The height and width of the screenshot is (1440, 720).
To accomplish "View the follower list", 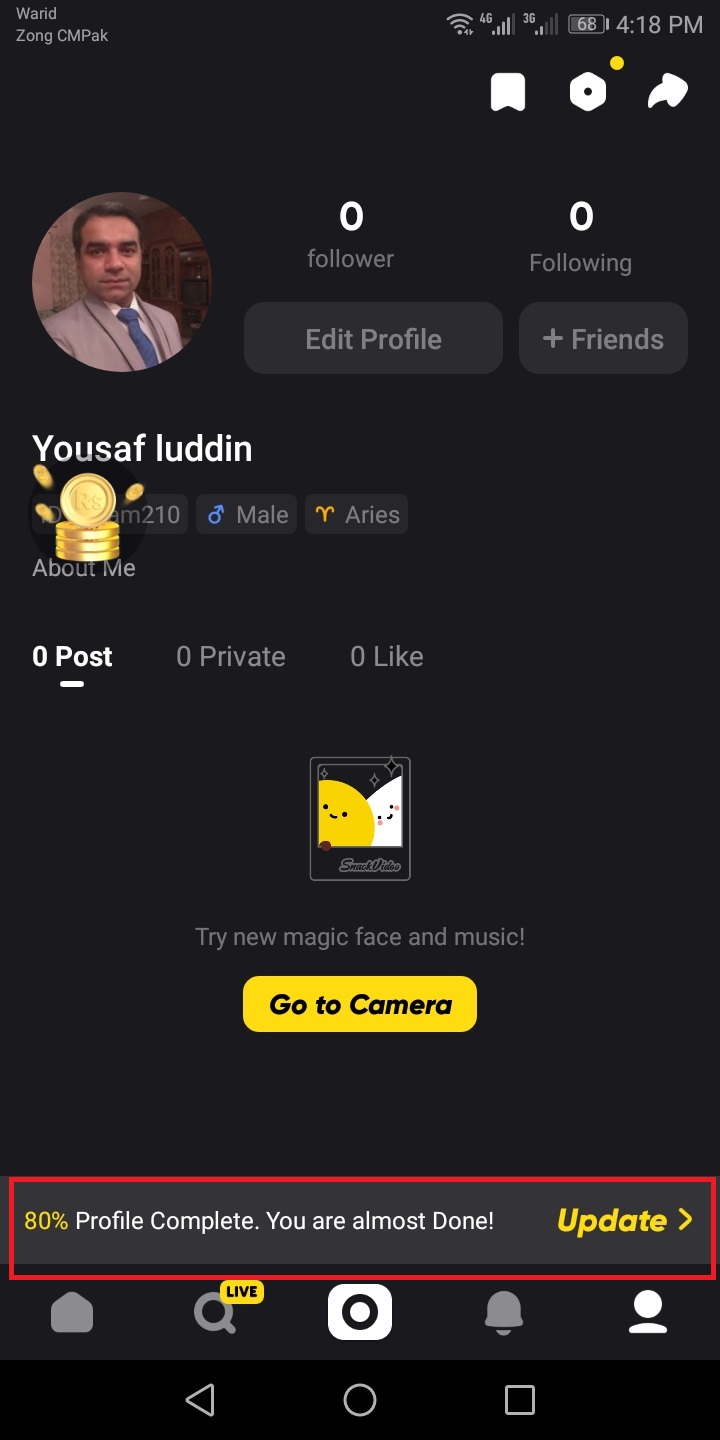I will pyautogui.click(x=350, y=236).
